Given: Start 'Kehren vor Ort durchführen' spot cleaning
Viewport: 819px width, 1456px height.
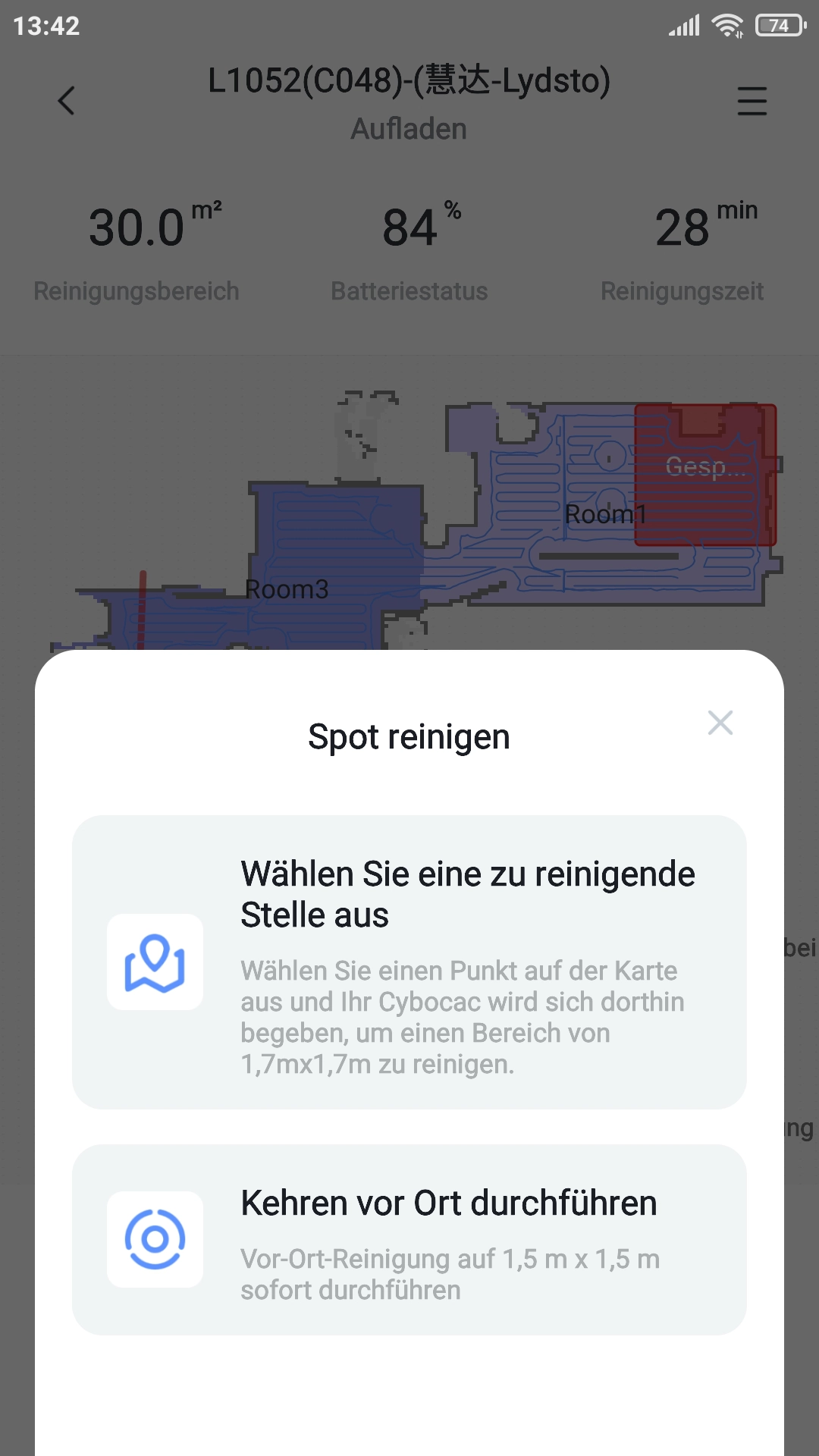Looking at the screenshot, I should 409,1239.
